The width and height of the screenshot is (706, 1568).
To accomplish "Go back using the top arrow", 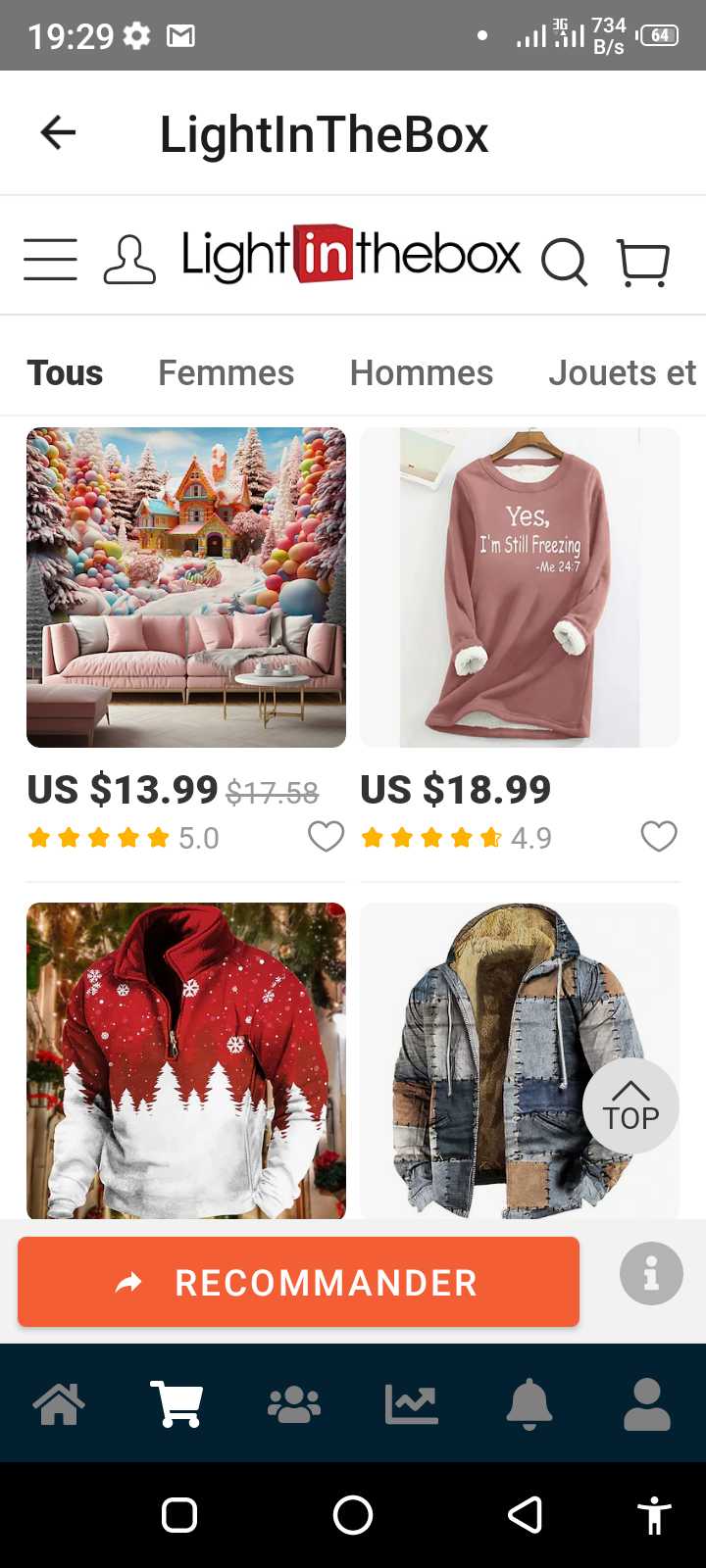I will pos(58,132).
